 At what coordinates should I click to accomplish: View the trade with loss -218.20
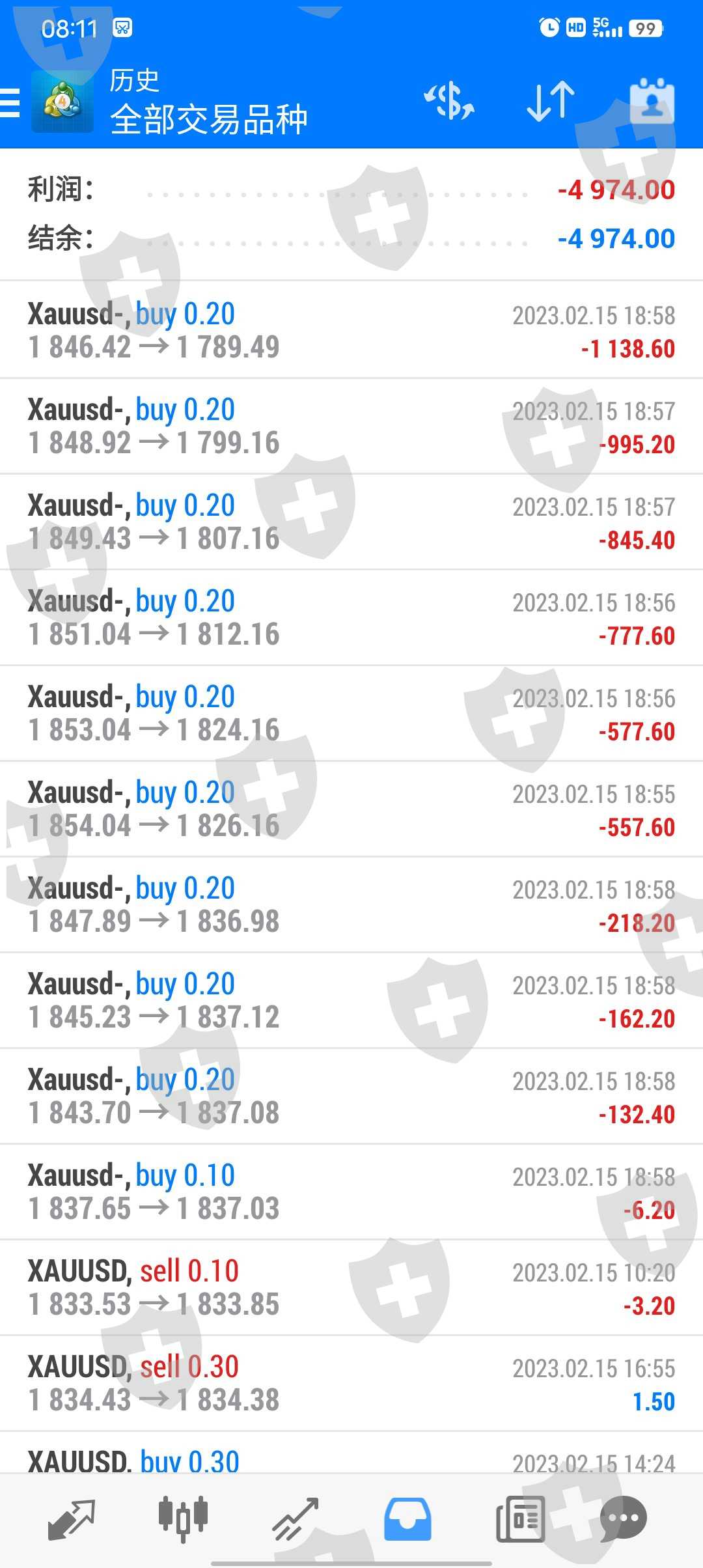coord(351,905)
